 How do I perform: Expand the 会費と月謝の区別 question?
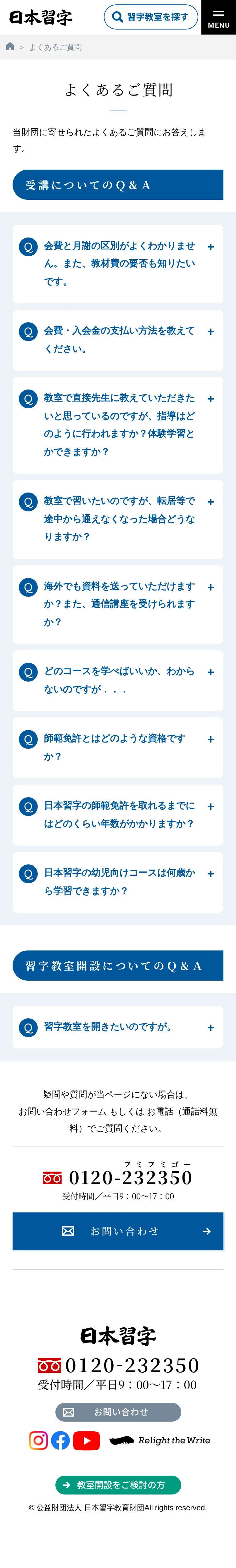(118, 264)
